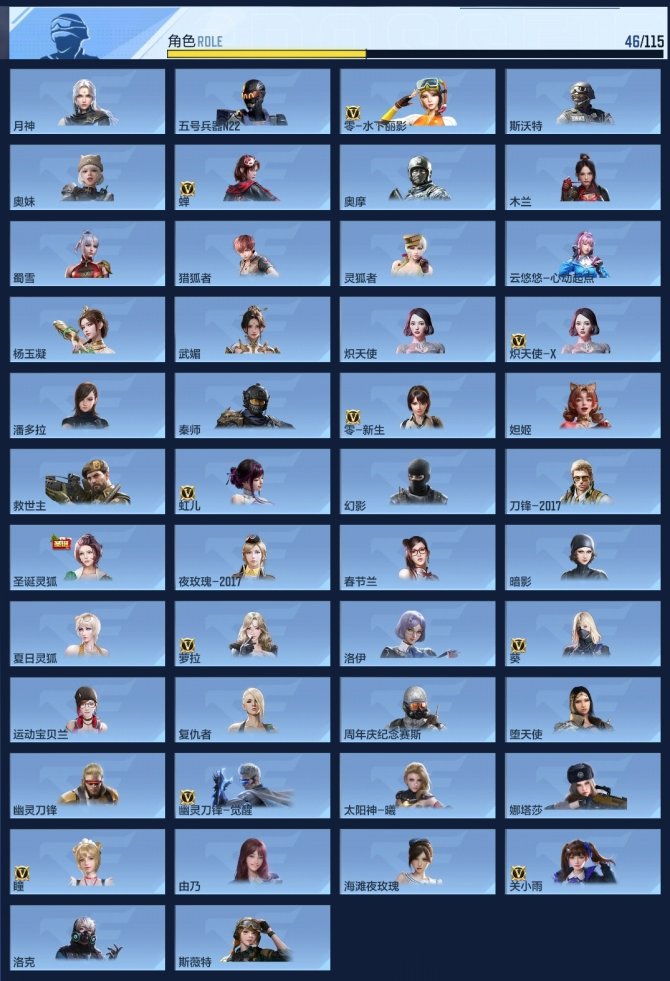This screenshot has height=981, width=670.
Task: Open the 云悠悠-心动甜点 card
Action: pos(582,253)
